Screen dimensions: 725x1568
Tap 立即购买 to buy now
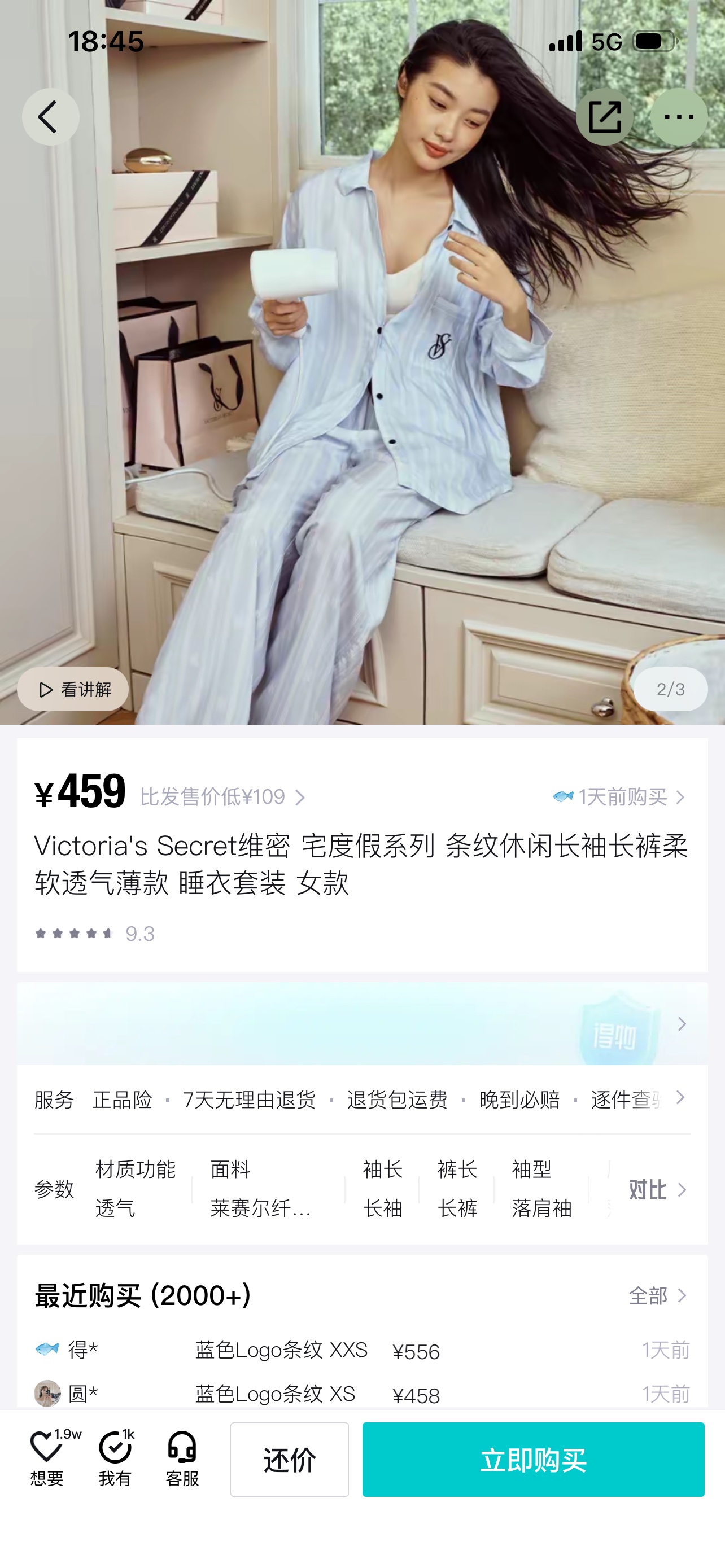(x=532, y=1459)
